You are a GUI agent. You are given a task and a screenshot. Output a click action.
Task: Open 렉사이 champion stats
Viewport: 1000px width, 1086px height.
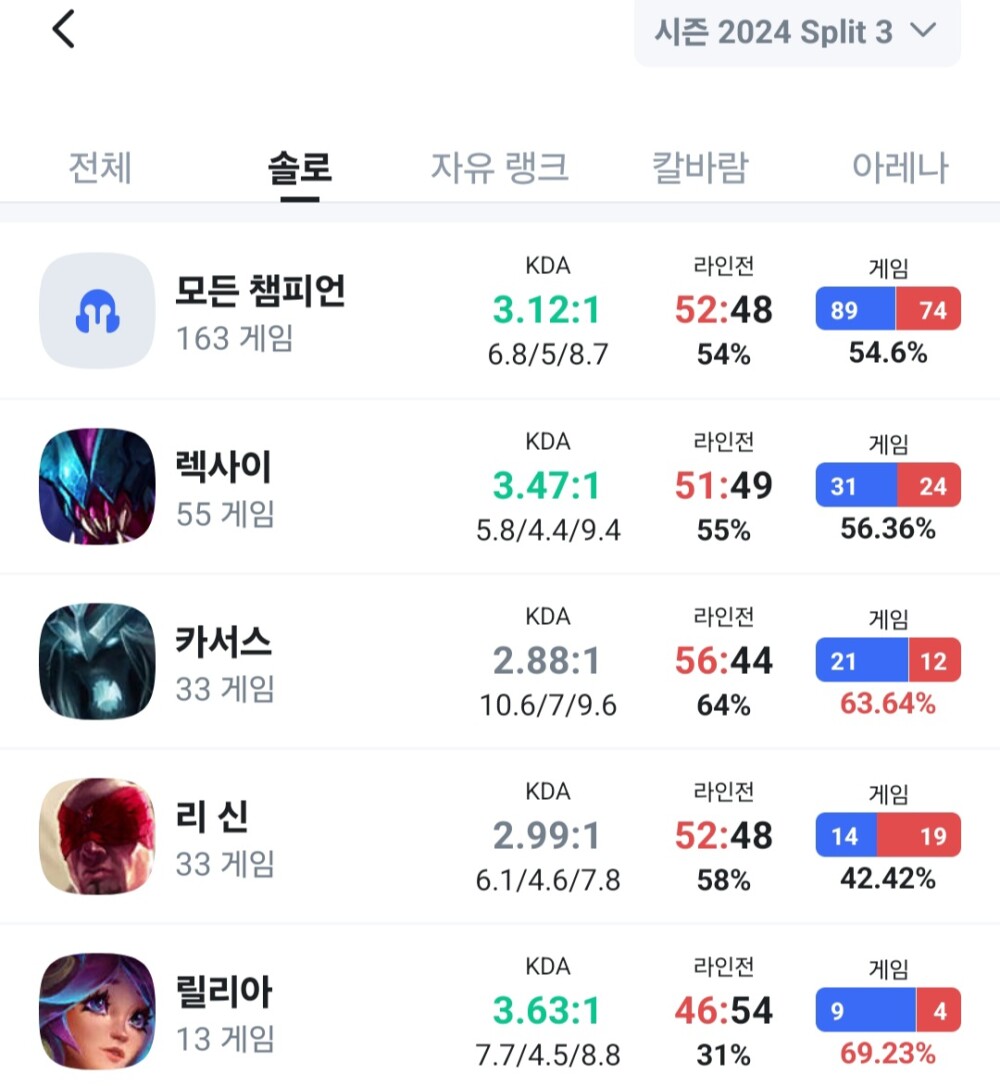click(x=222, y=487)
